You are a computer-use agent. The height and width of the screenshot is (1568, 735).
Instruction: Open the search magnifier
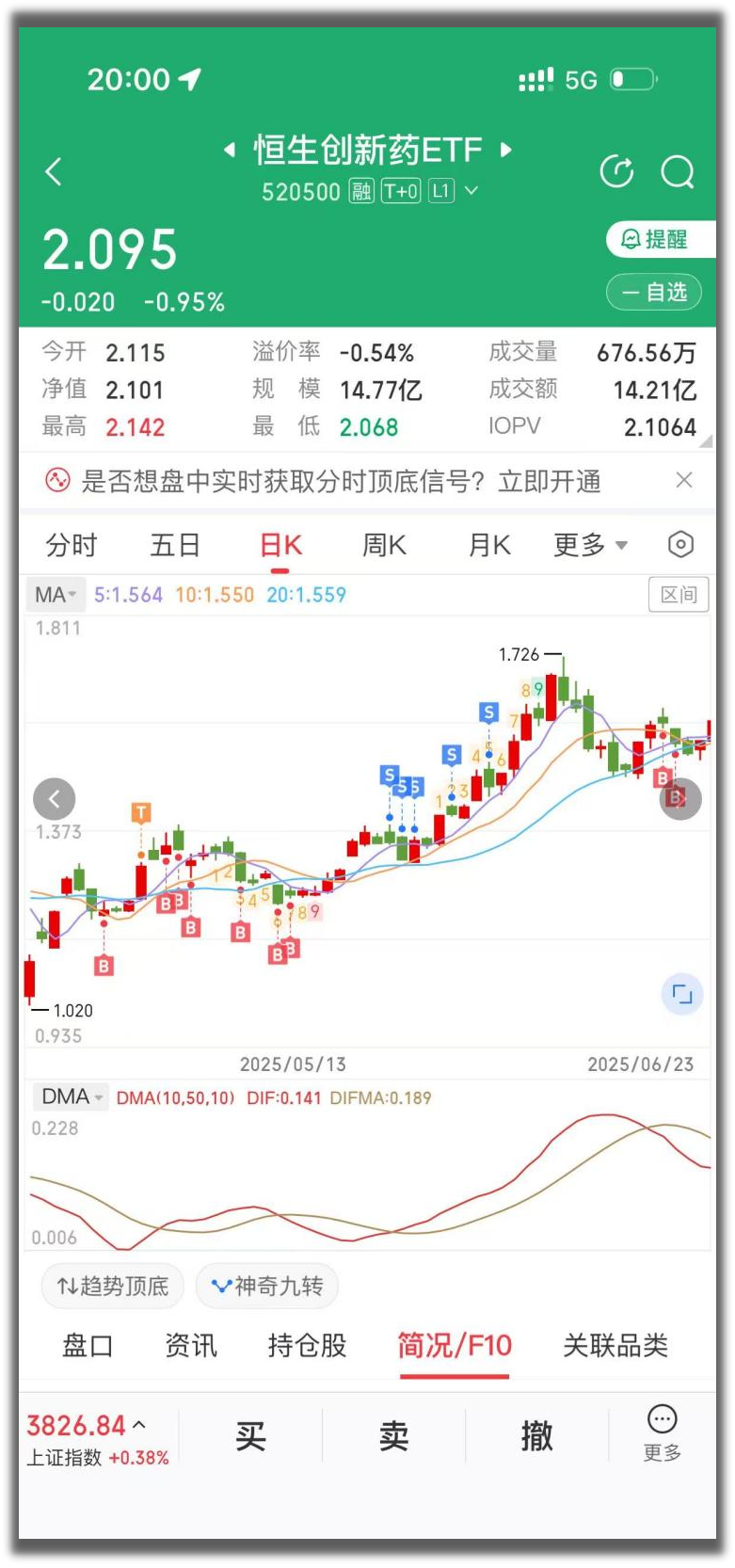(x=678, y=171)
